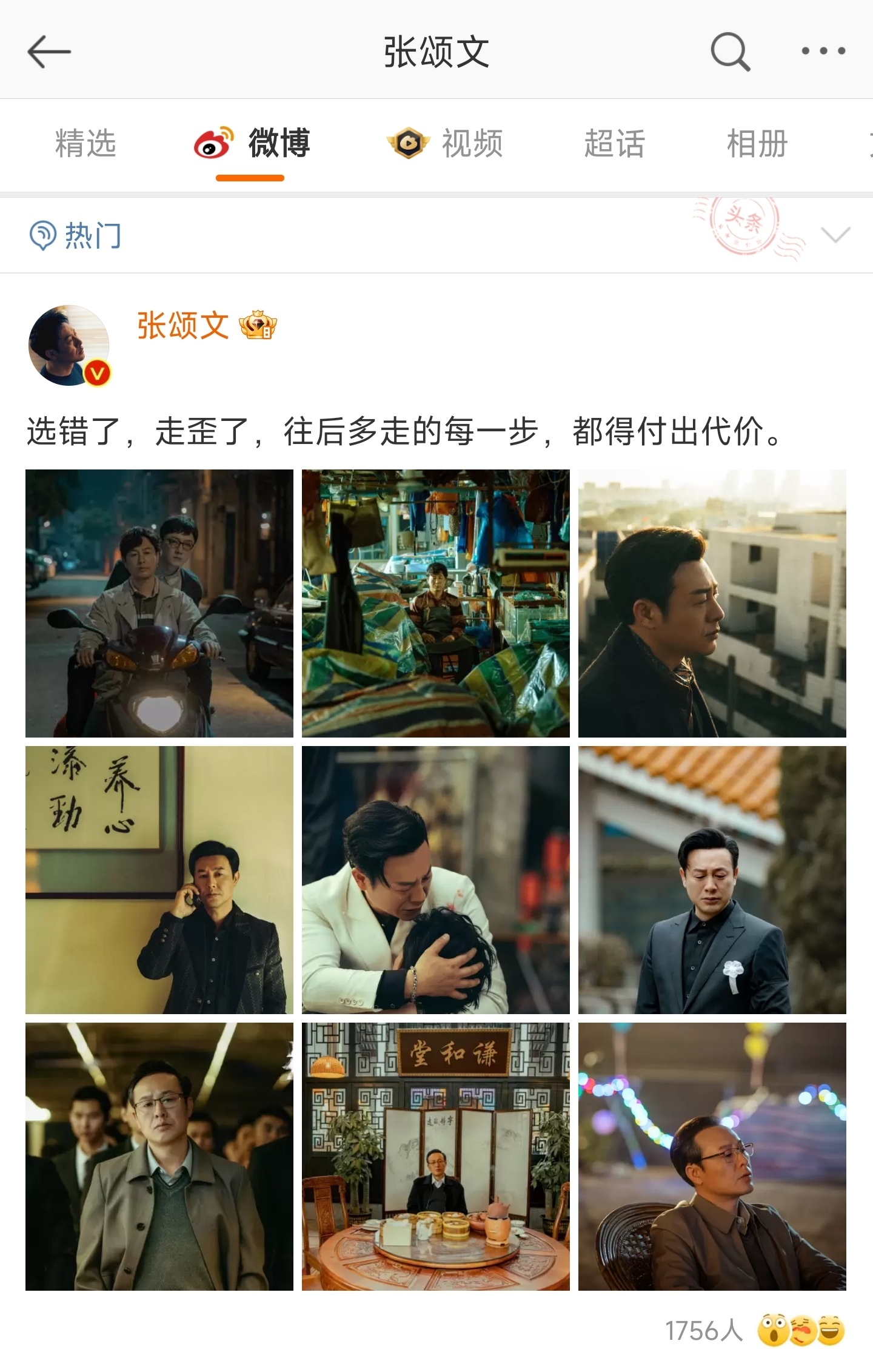This screenshot has width=873, height=1372.
Task: View the market stall photo
Action: click(x=436, y=604)
